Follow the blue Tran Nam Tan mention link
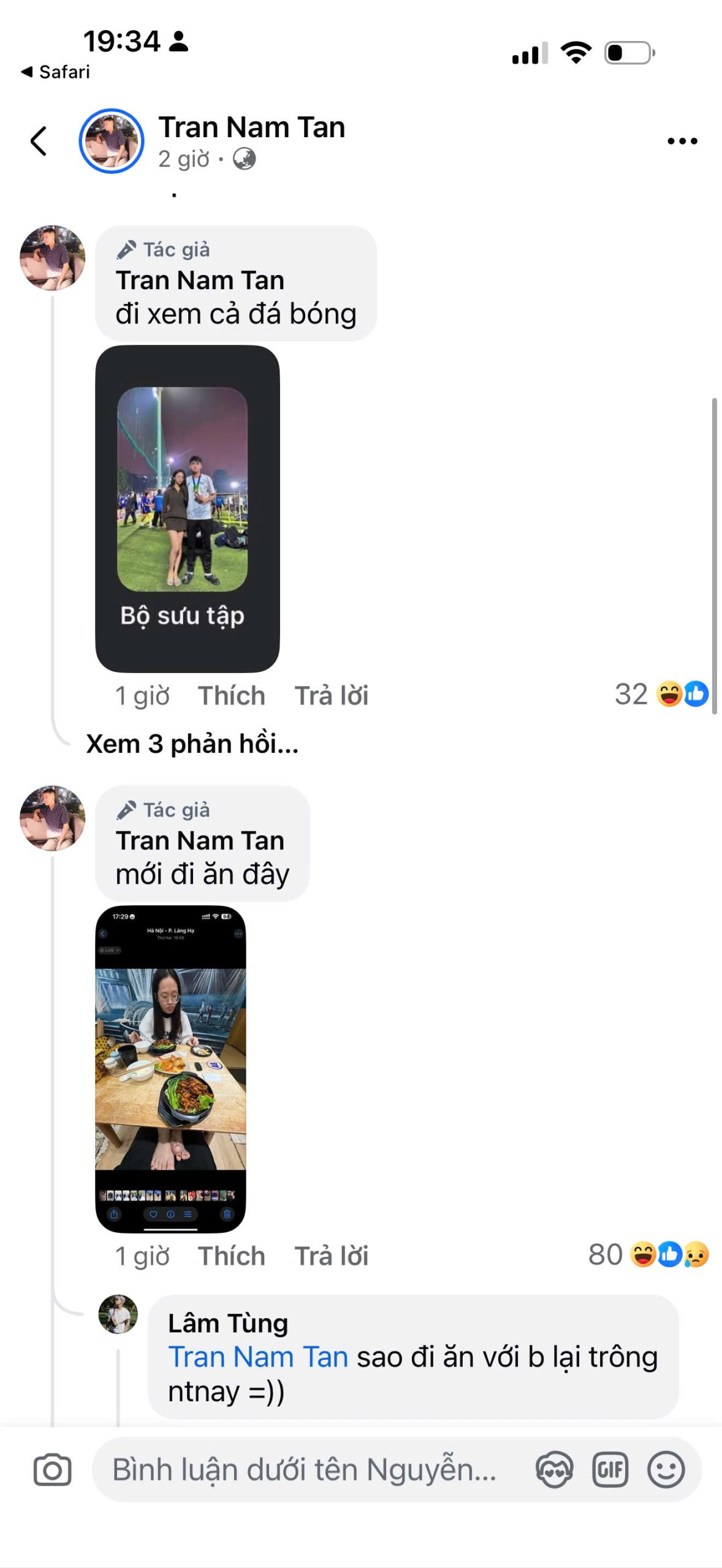Image resolution: width=722 pixels, height=1568 pixels. [x=258, y=1357]
